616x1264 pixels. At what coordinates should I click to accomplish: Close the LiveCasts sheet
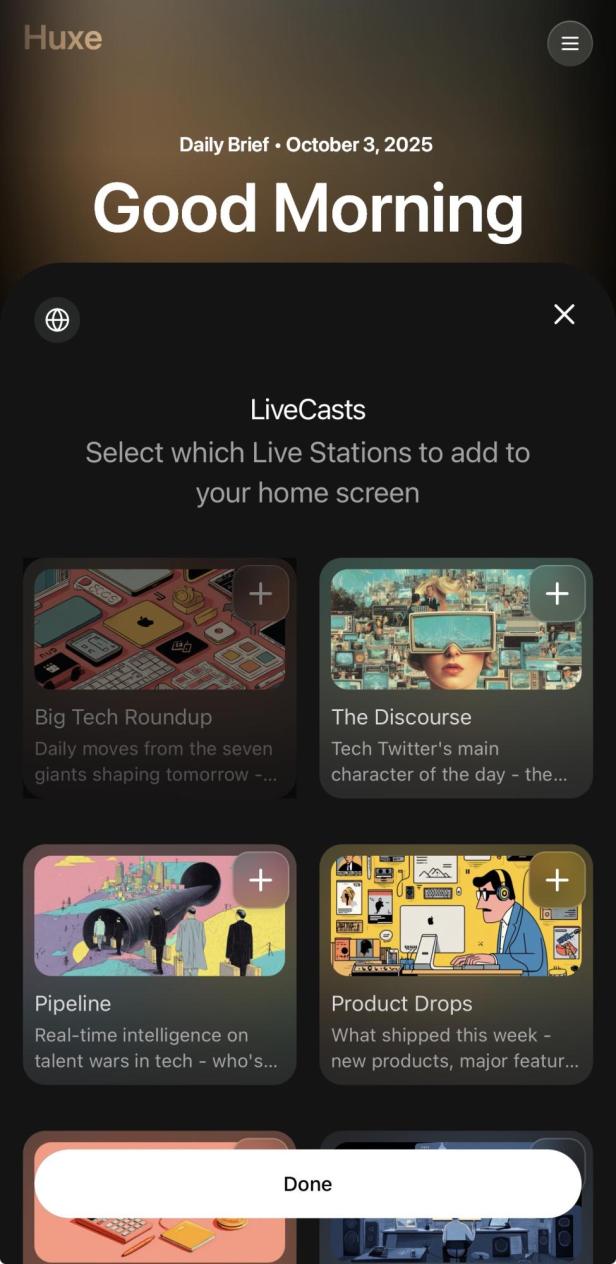[x=564, y=314]
